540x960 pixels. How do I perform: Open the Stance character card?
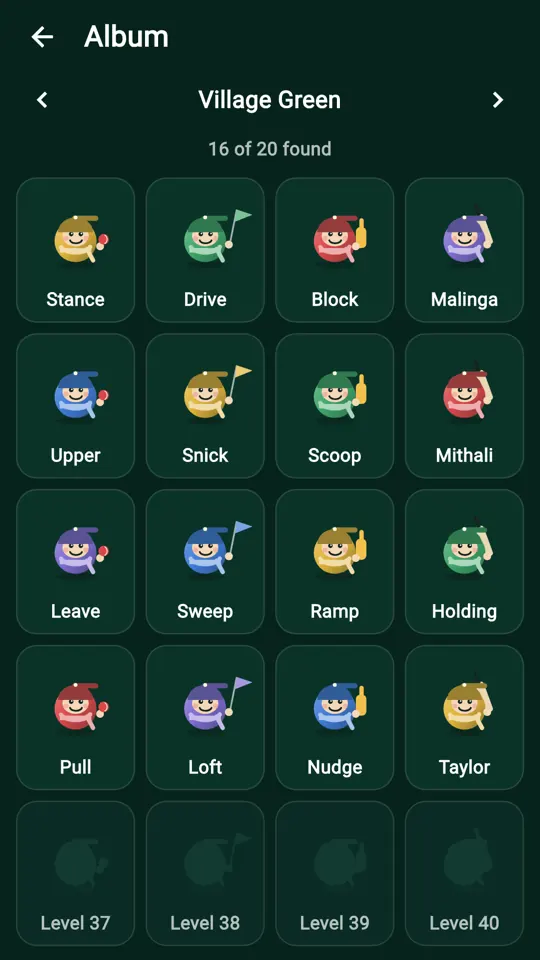[75, 250]
